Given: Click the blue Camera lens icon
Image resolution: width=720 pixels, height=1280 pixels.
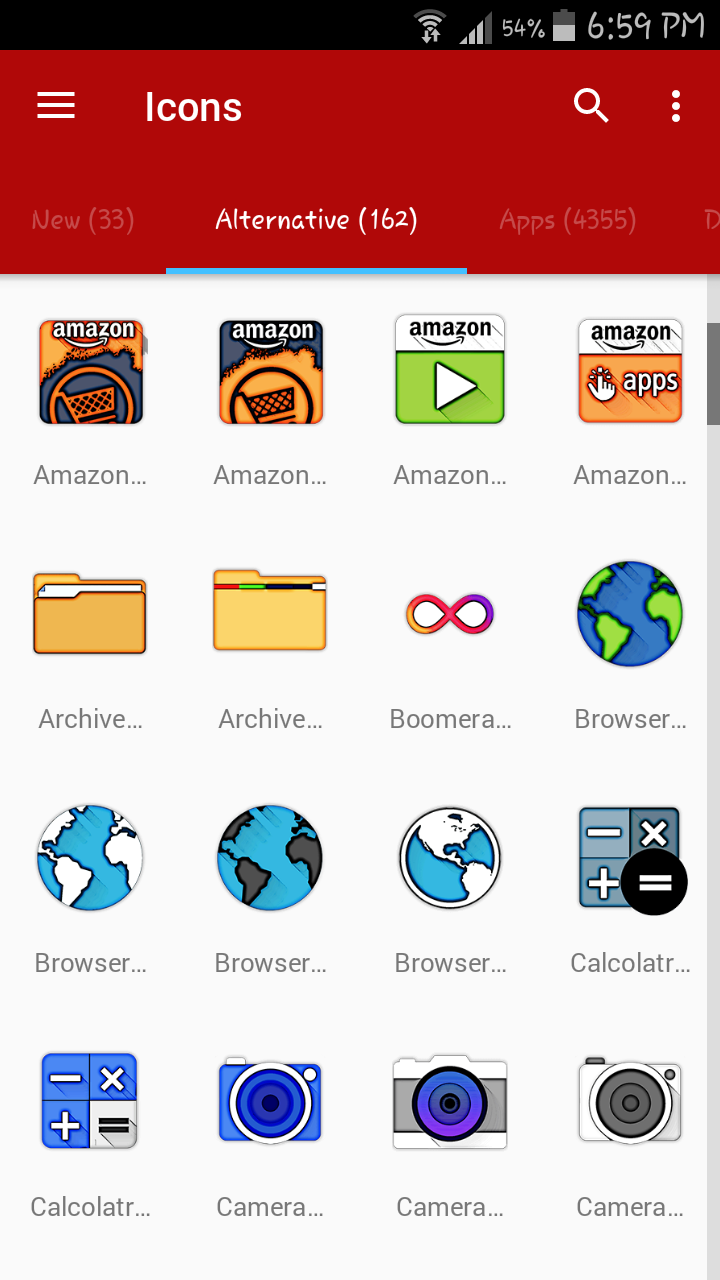Looking at the screenshot, I should click(x=270, y=1101).
